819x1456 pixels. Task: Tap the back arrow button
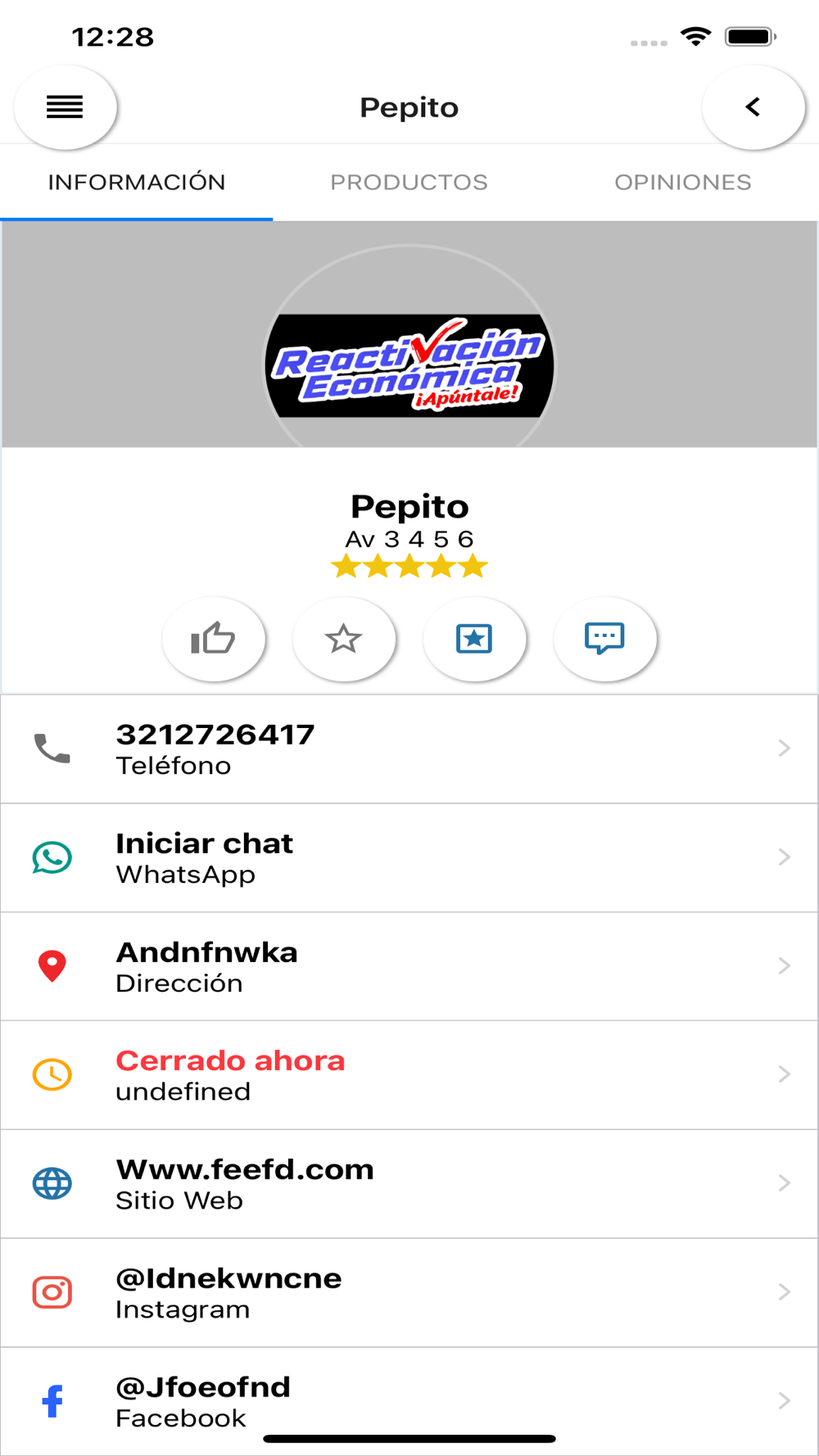click(x=753, y=107)
